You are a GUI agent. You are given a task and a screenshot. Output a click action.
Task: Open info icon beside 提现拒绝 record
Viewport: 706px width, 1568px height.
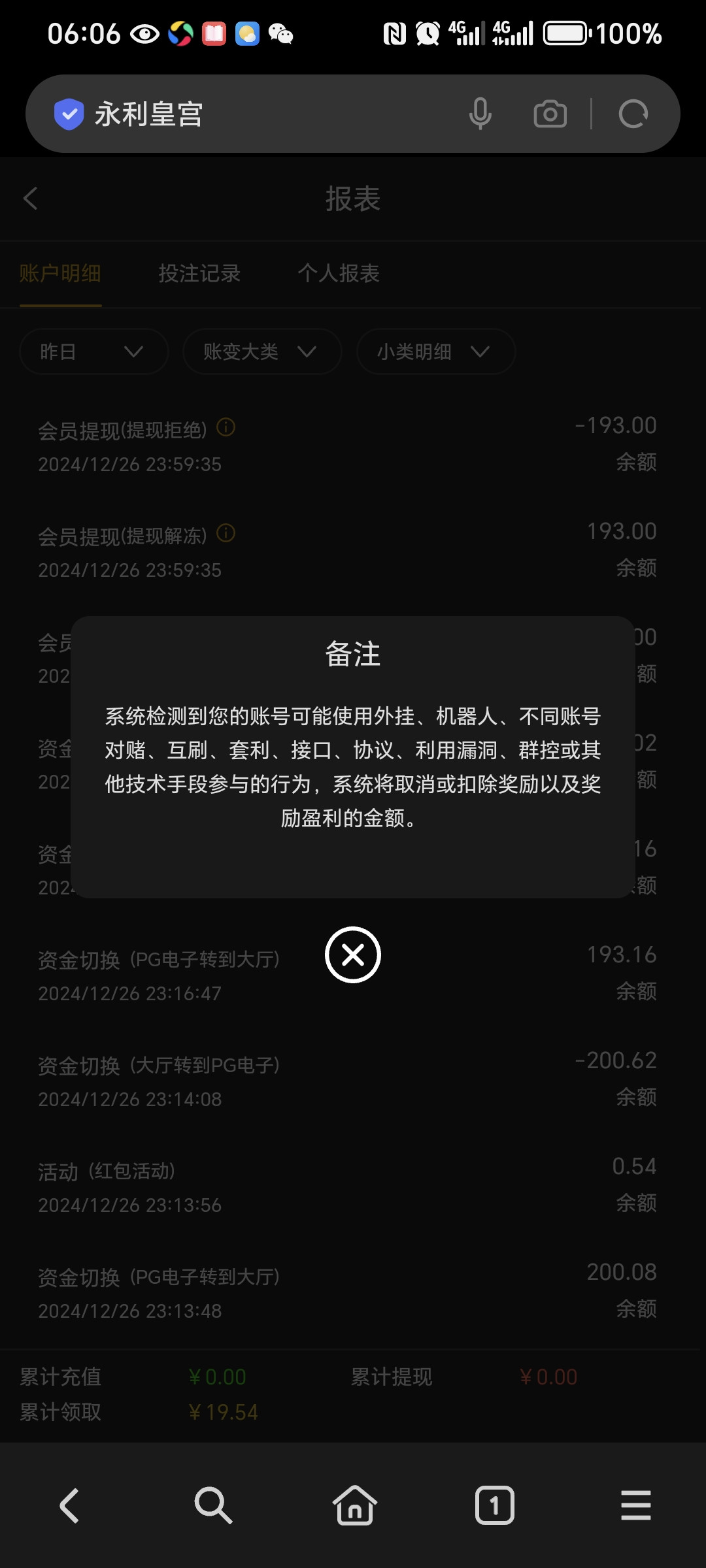(x=226, y=427)
